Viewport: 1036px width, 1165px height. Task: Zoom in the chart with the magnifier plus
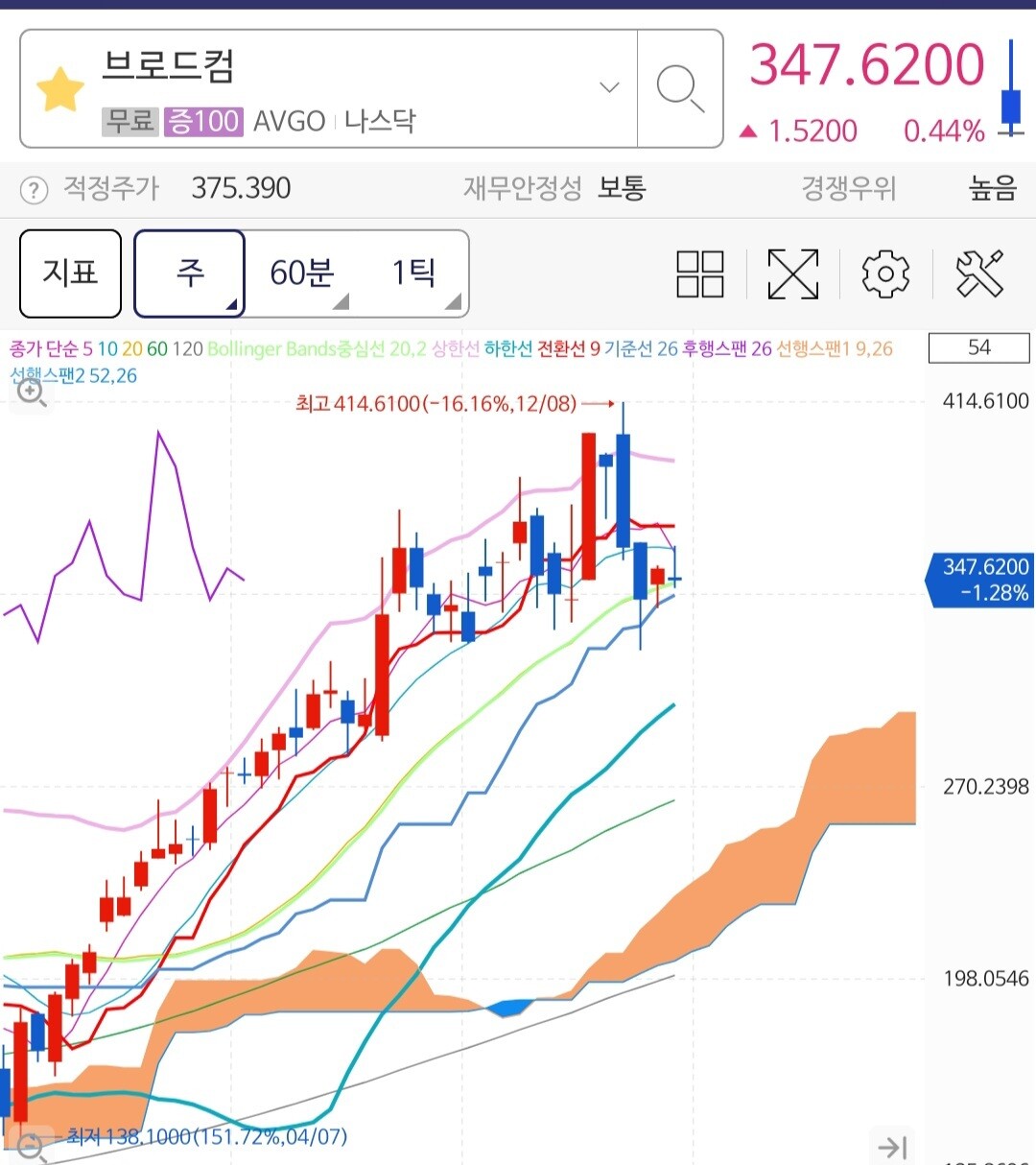click(31, 392)
